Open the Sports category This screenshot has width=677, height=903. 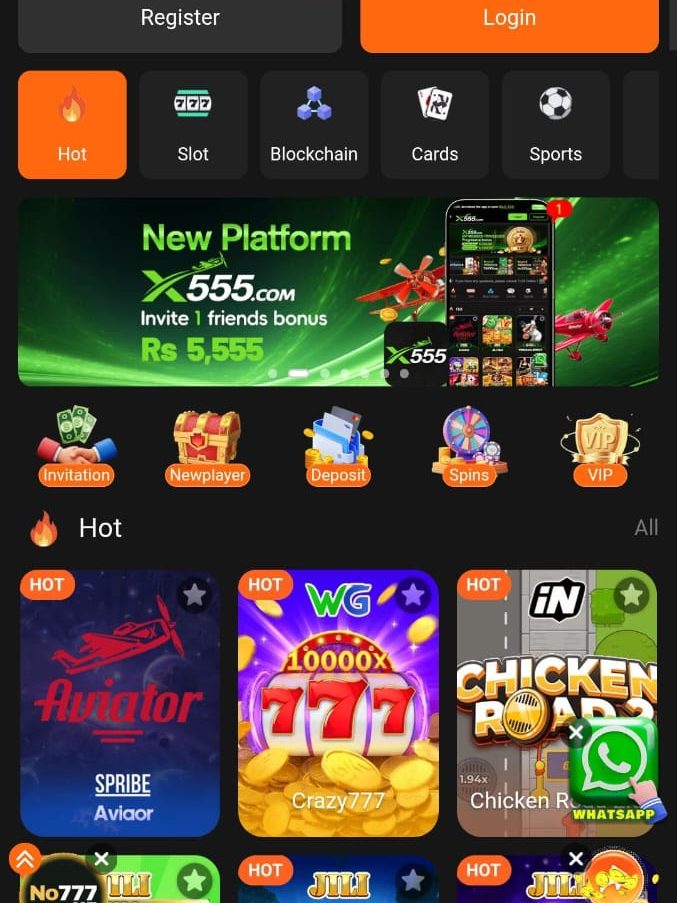[x=556, y=125]
